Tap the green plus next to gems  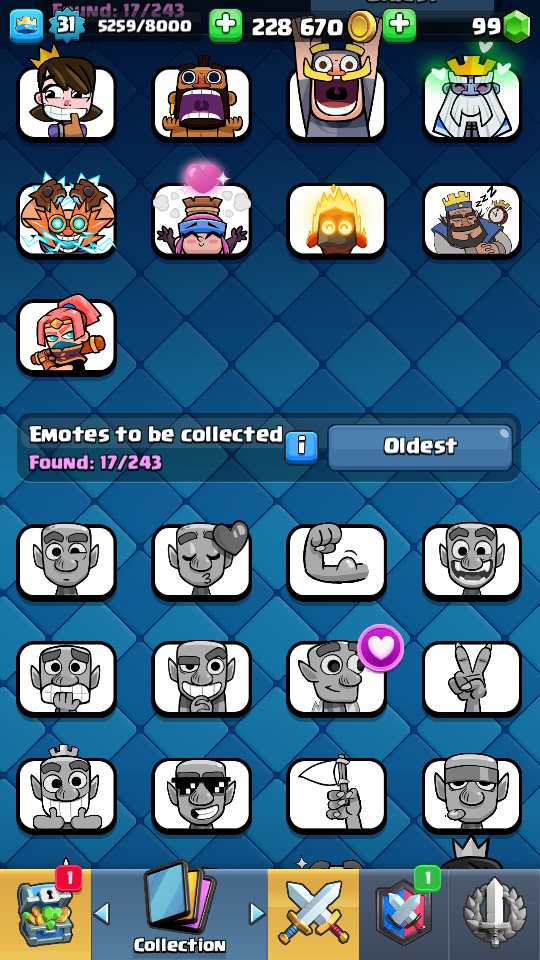tap(399, 26)
